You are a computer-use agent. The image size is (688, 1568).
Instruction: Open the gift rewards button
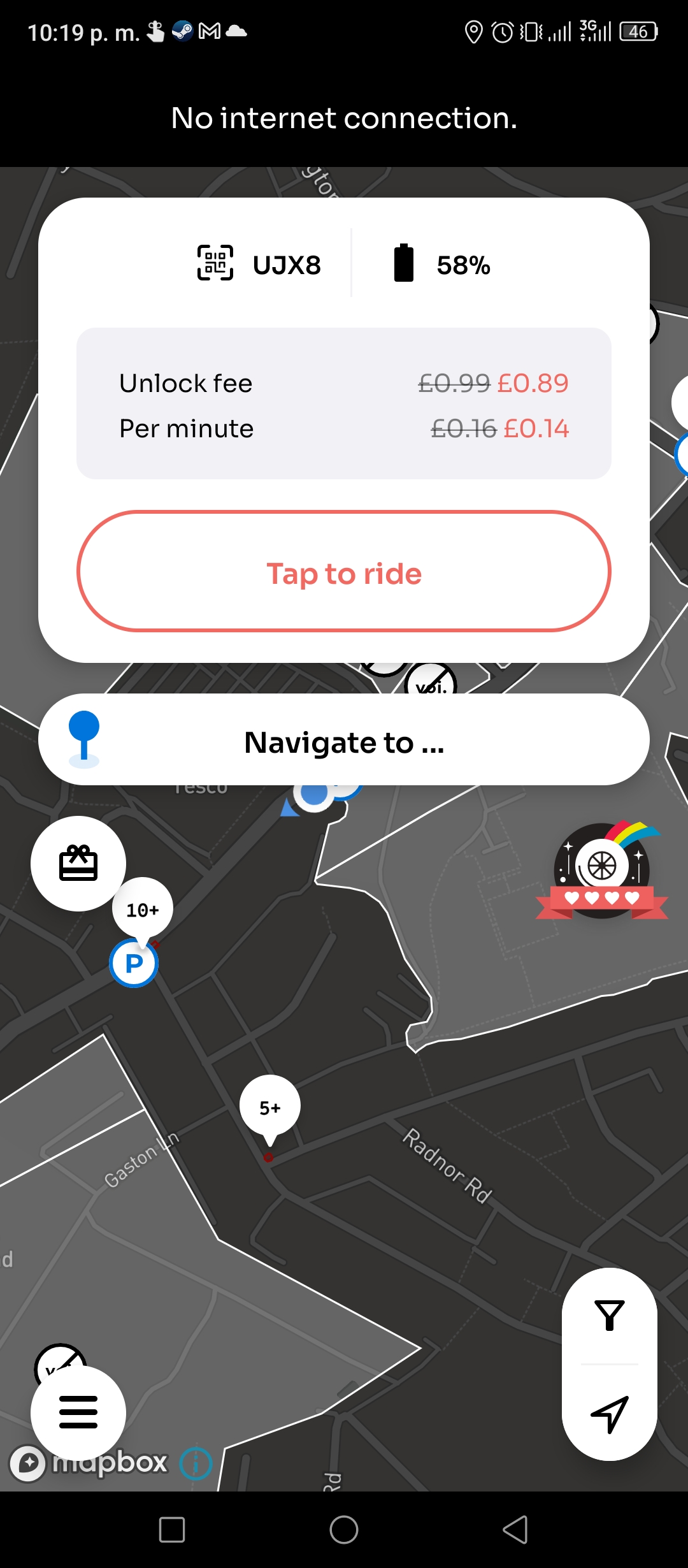tap(78, 864)
